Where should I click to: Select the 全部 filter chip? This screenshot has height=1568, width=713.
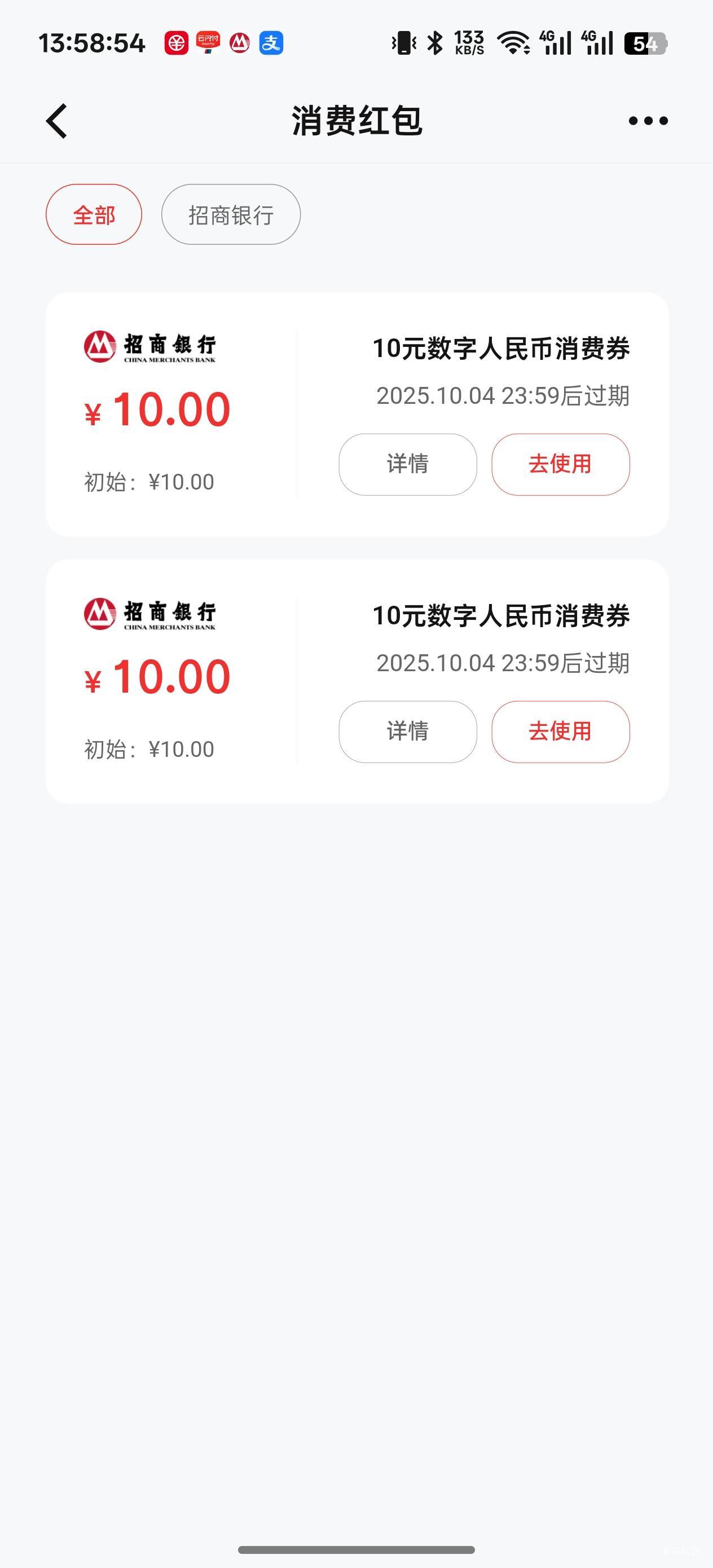(x=94, y=215)
